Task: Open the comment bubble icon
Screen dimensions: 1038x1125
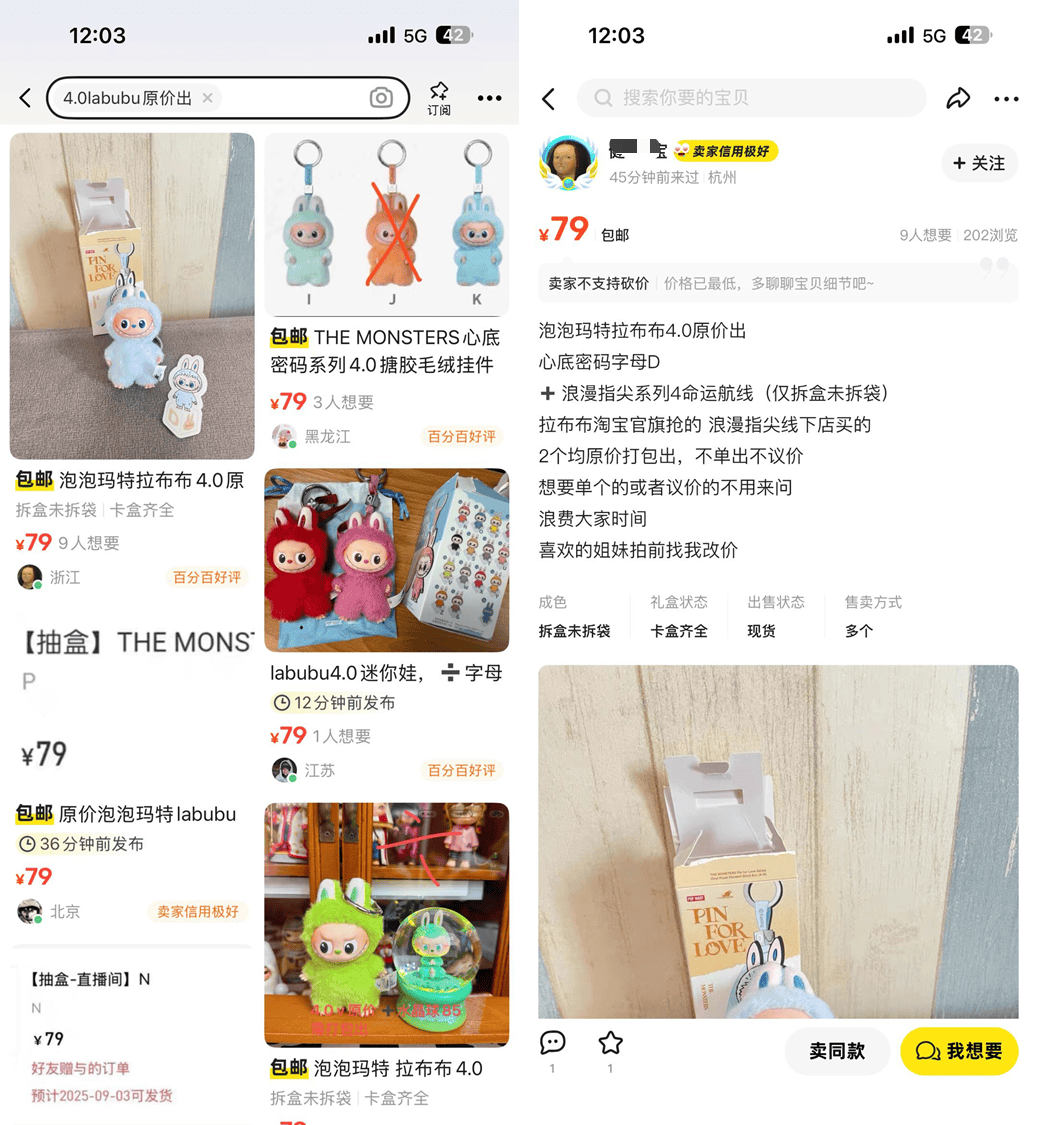Action: (553, 1043)
